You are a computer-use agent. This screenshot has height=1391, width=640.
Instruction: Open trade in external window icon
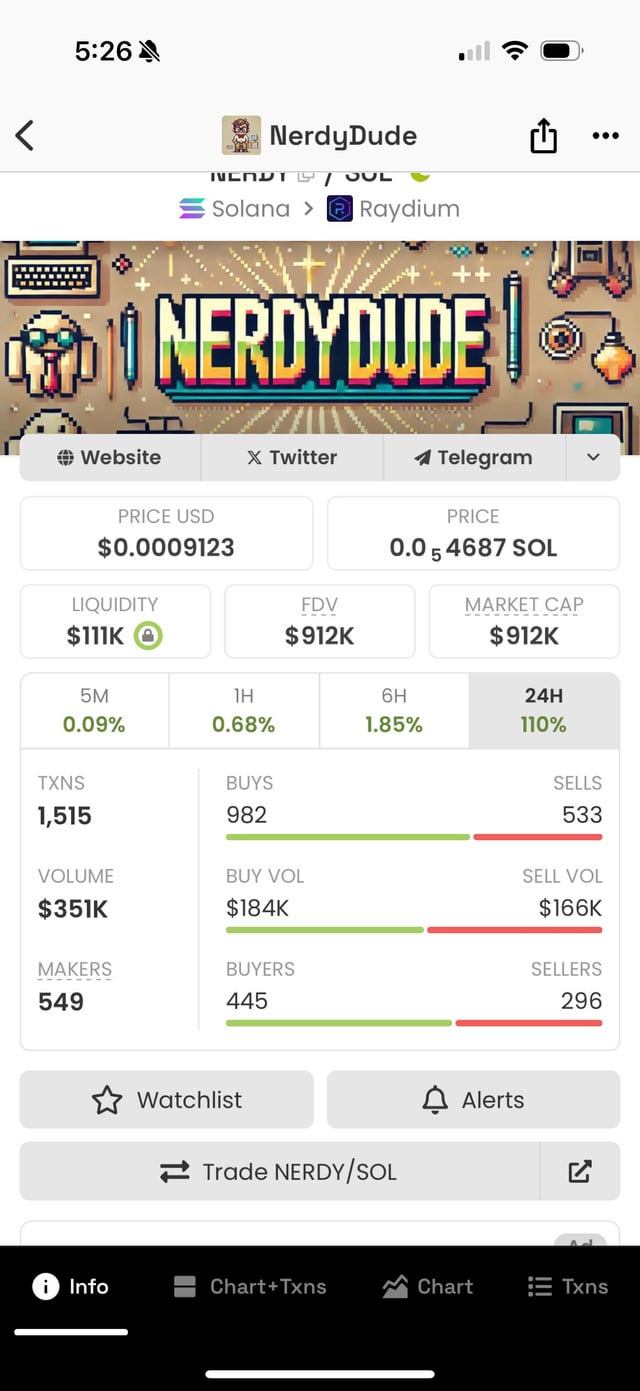click(x=580, y=1171)
